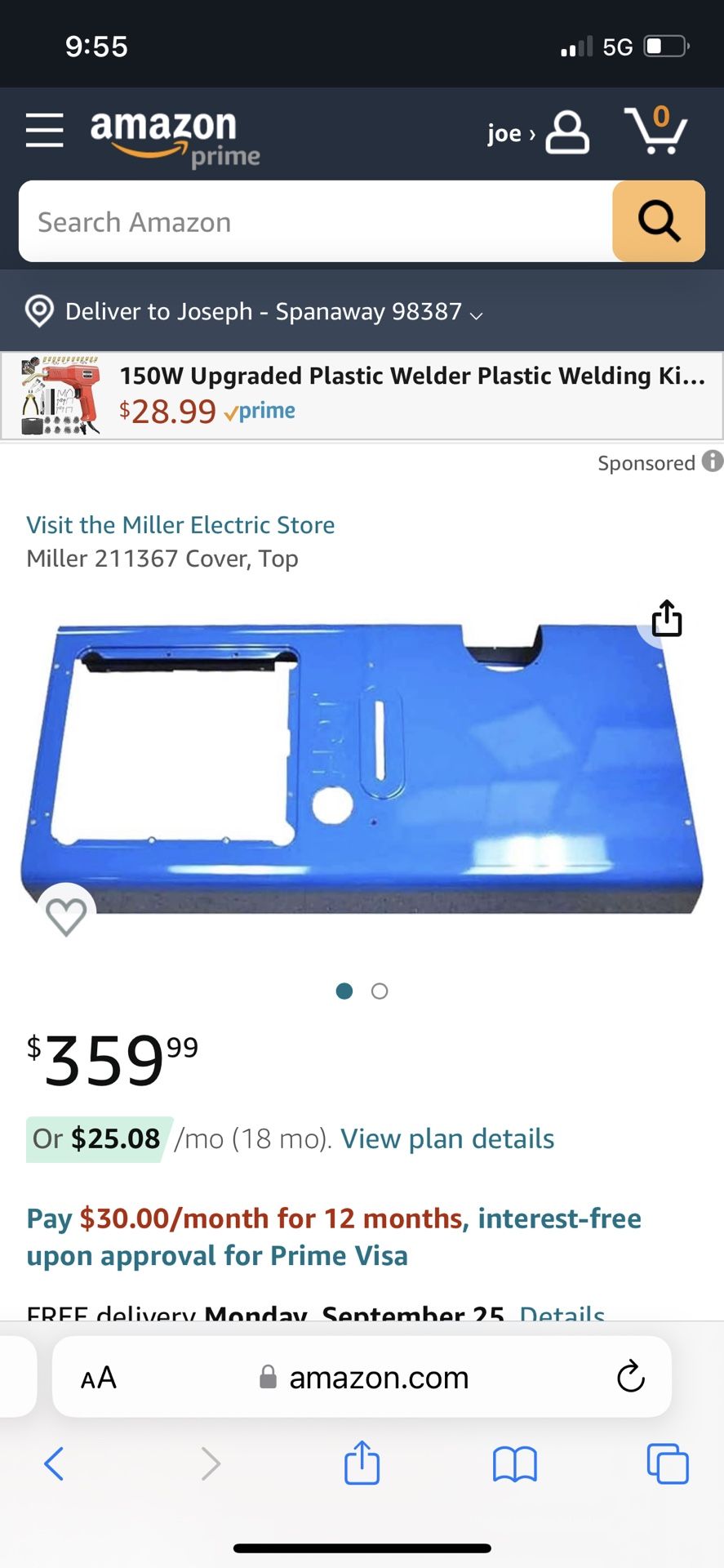Open the Miller cover product image
This screenshot has width=724, height=1568.
362,768
